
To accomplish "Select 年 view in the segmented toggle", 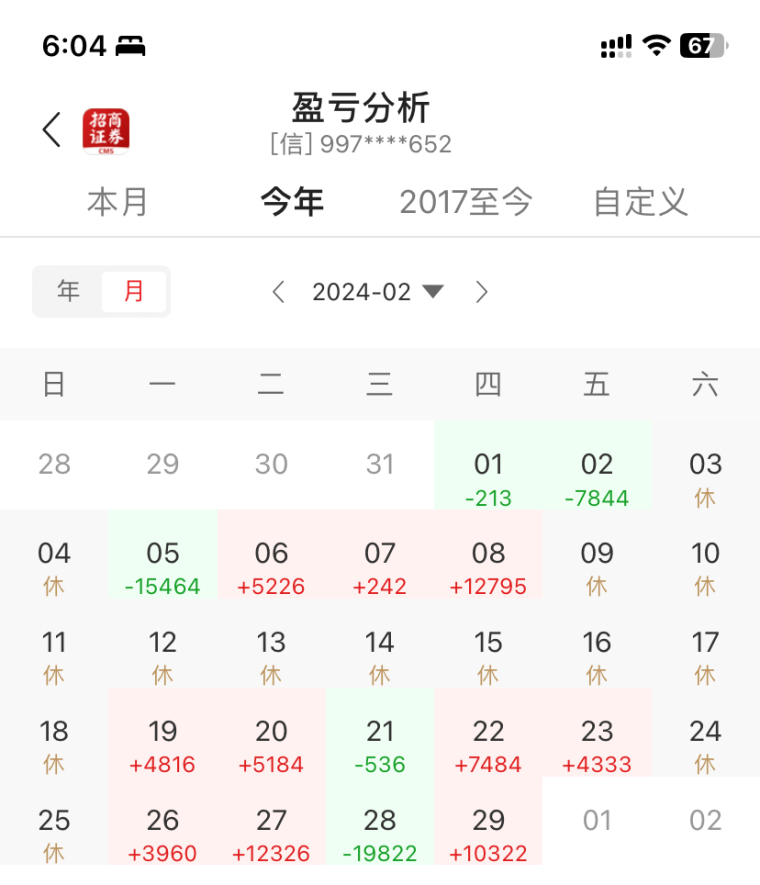I will pyautogui.click(x=68, y=292).
